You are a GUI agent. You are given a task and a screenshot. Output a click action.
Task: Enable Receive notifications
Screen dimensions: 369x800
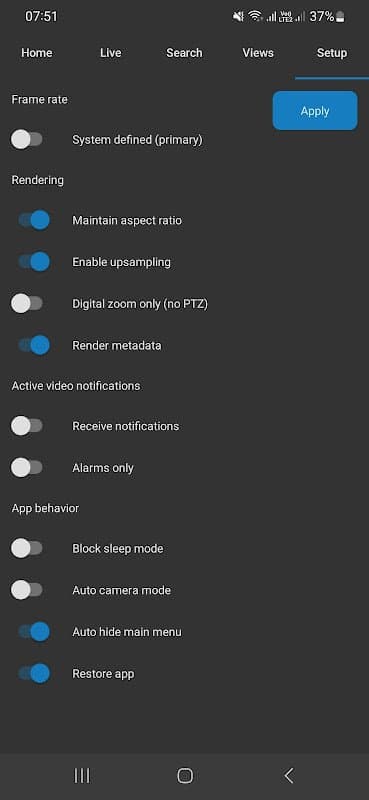[27, 426]
